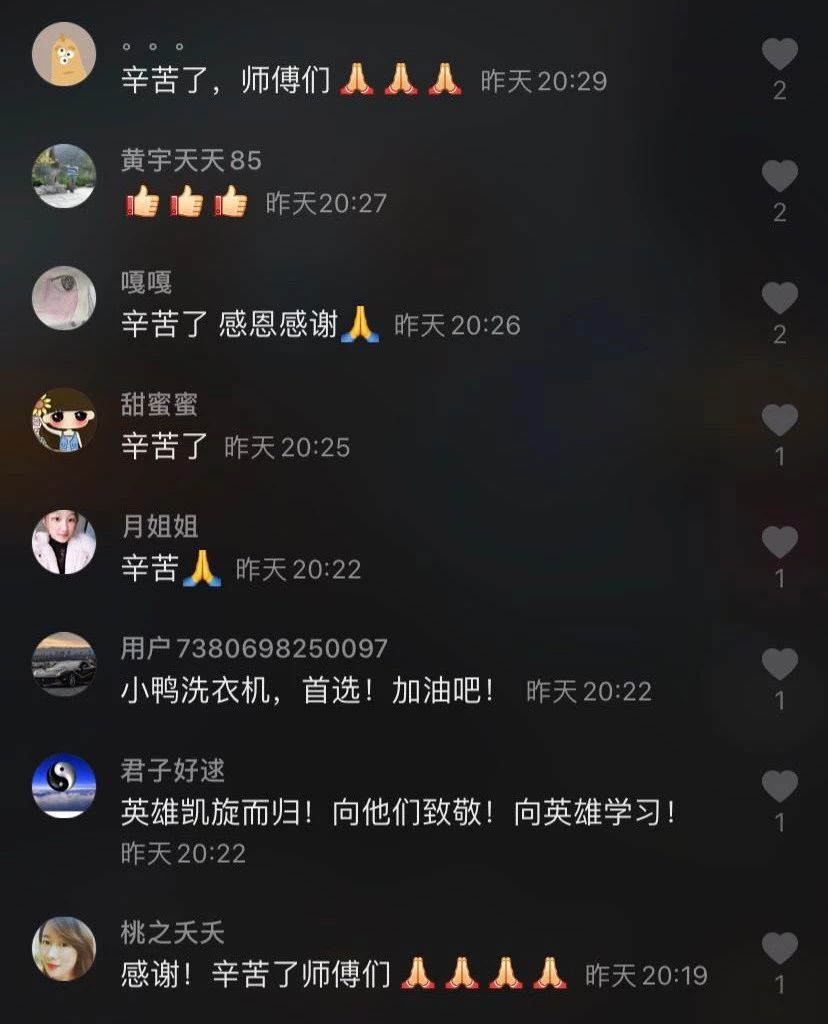Reply to the comment 小鸭洗衣机，首选！加油吧！

pyautogui.click(x=308, y=691)
